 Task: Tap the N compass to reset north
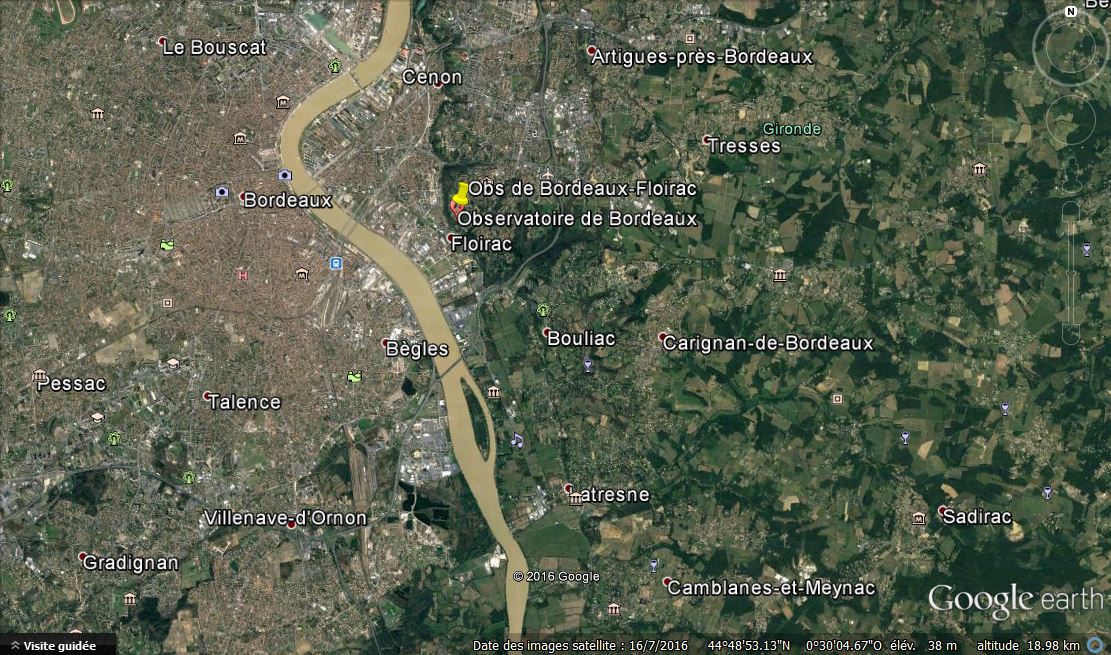[1070, 12]
